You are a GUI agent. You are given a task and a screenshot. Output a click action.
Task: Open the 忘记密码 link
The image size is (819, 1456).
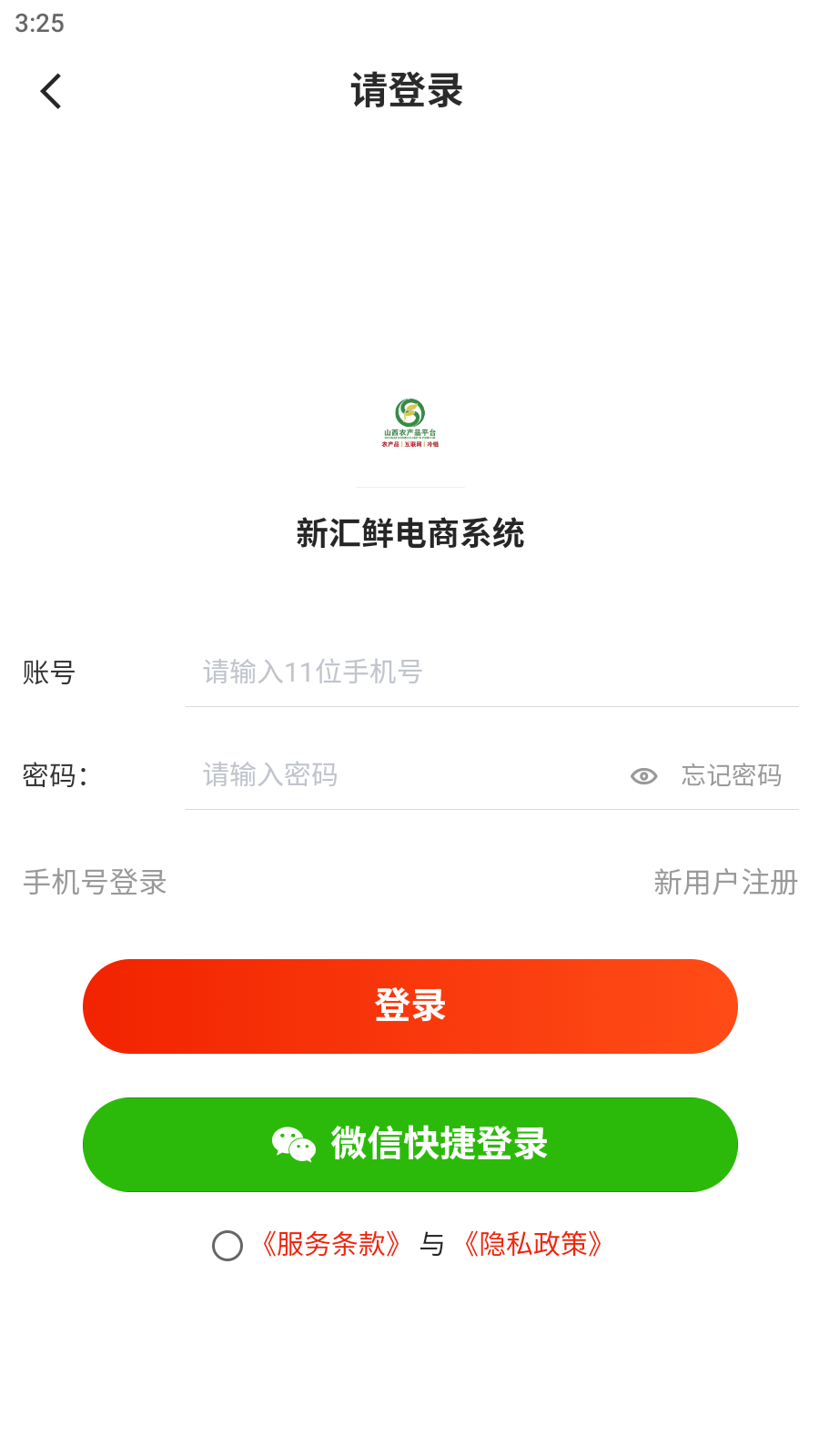pyautogui.click(x=731, y=775)
